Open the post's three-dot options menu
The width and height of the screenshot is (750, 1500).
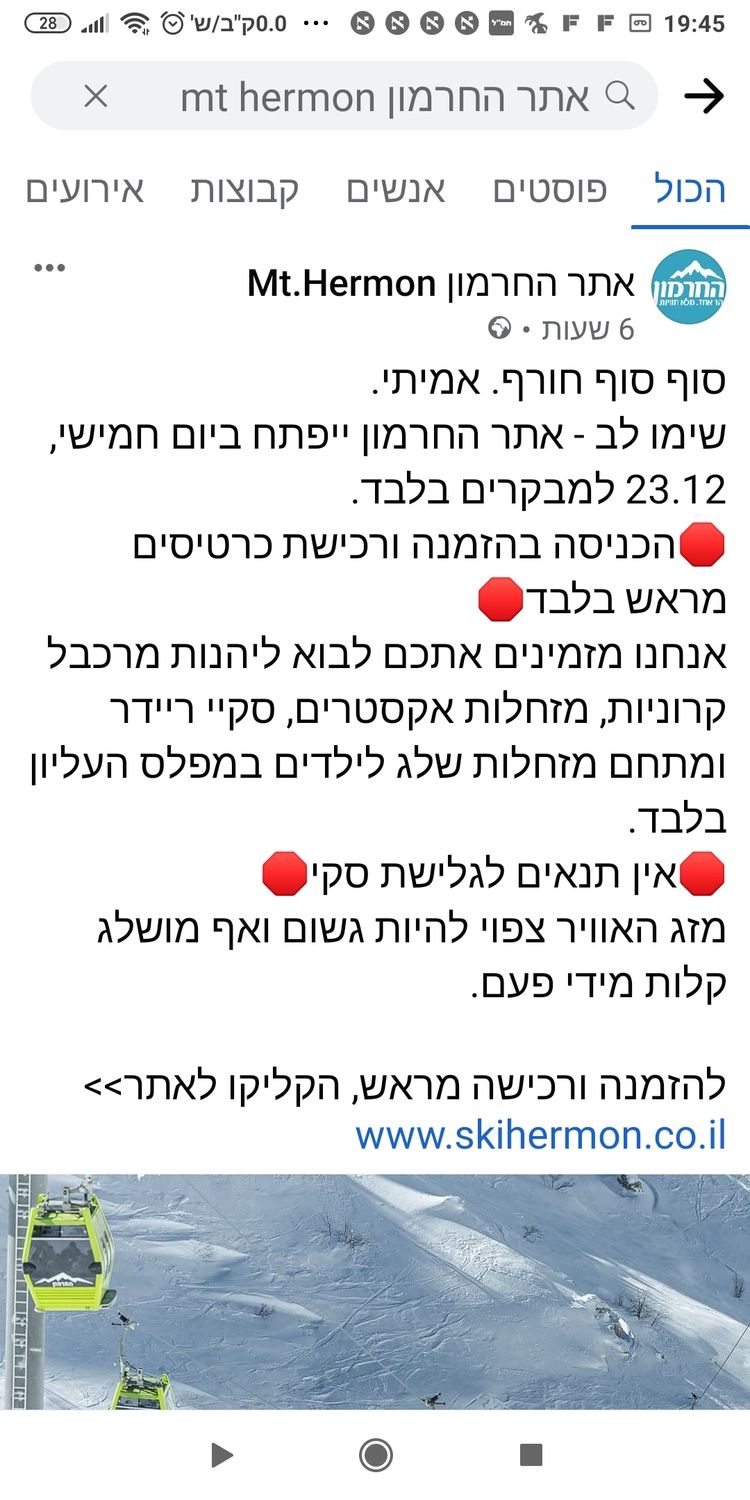coord(49,268)
